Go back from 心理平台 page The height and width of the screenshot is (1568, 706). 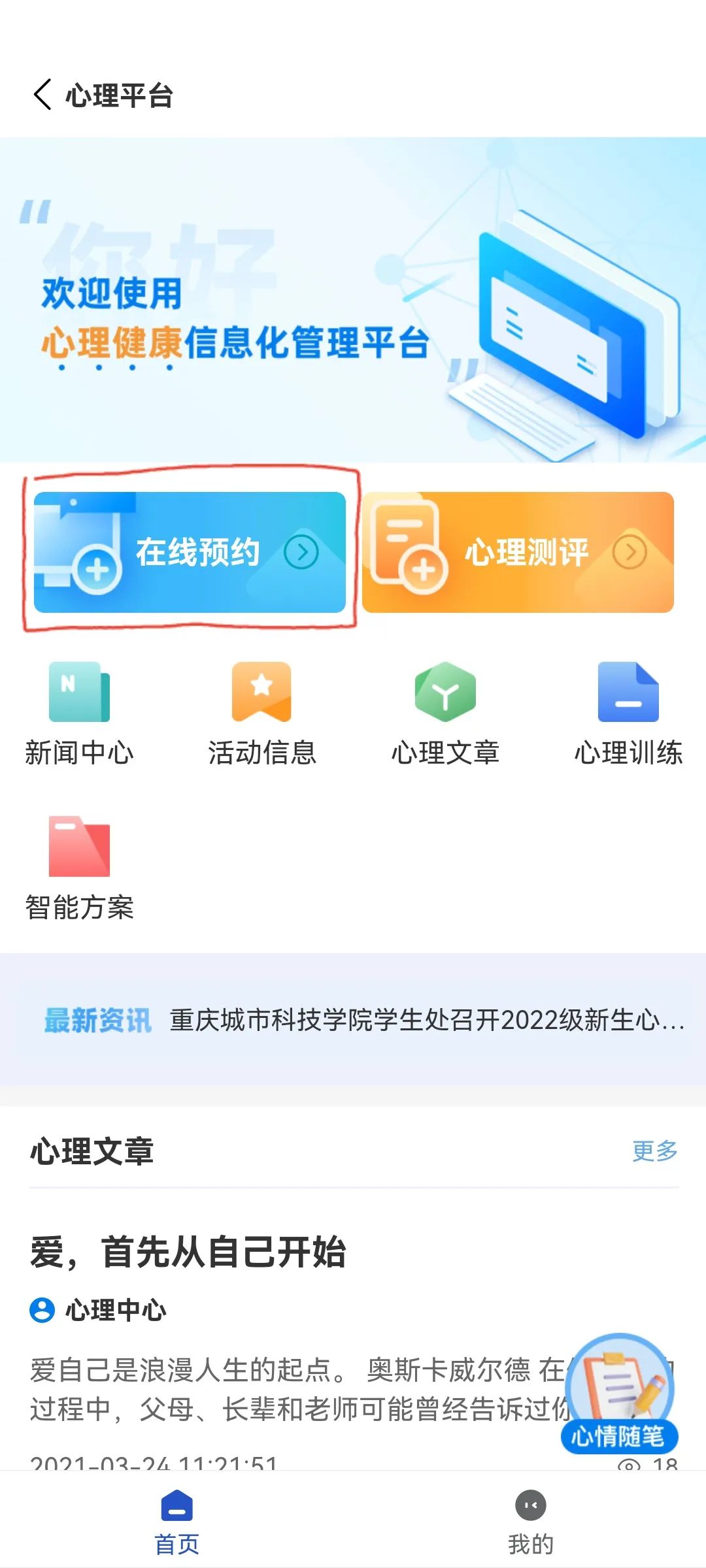pyautogui.click(x=42, y=95)
